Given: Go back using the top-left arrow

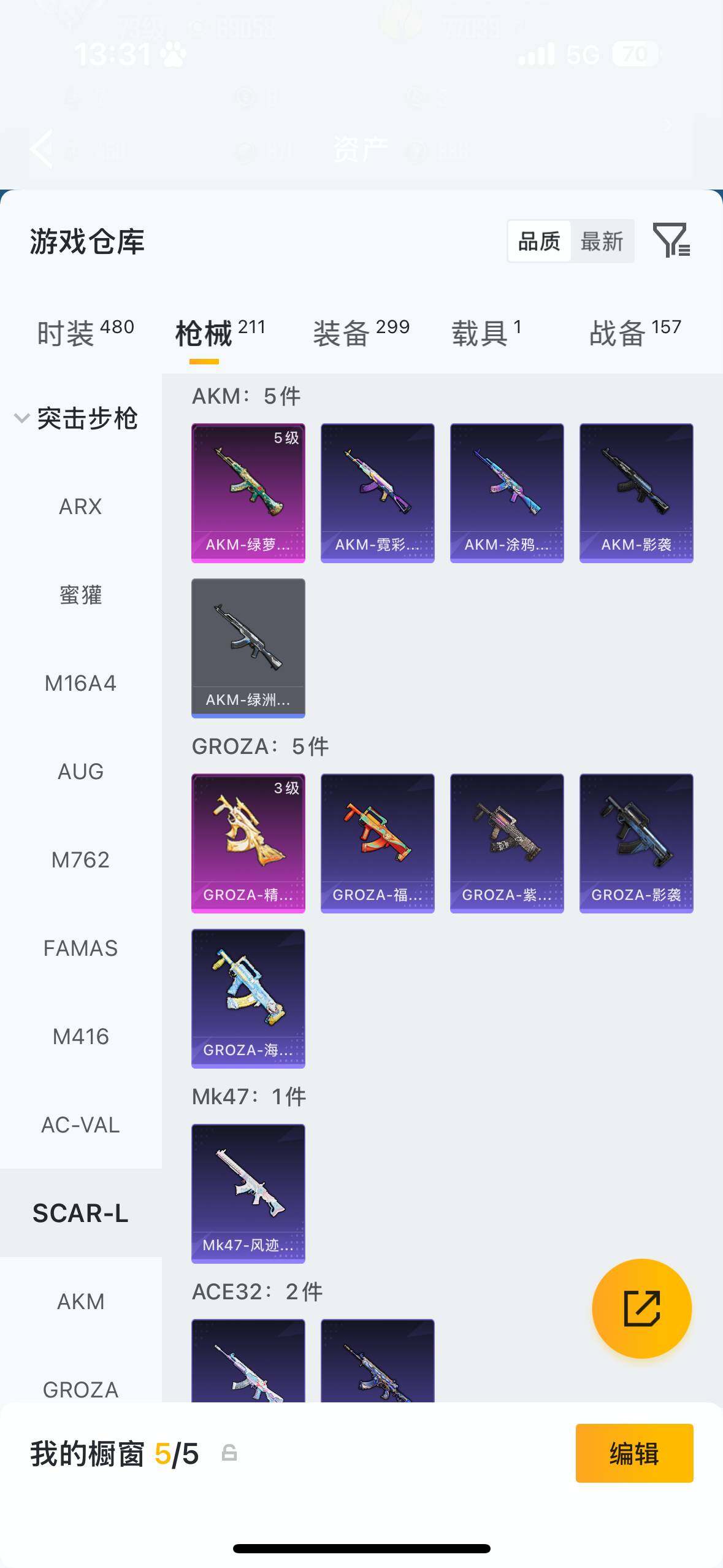Looking at the screenshot, I should pos(42,148).
